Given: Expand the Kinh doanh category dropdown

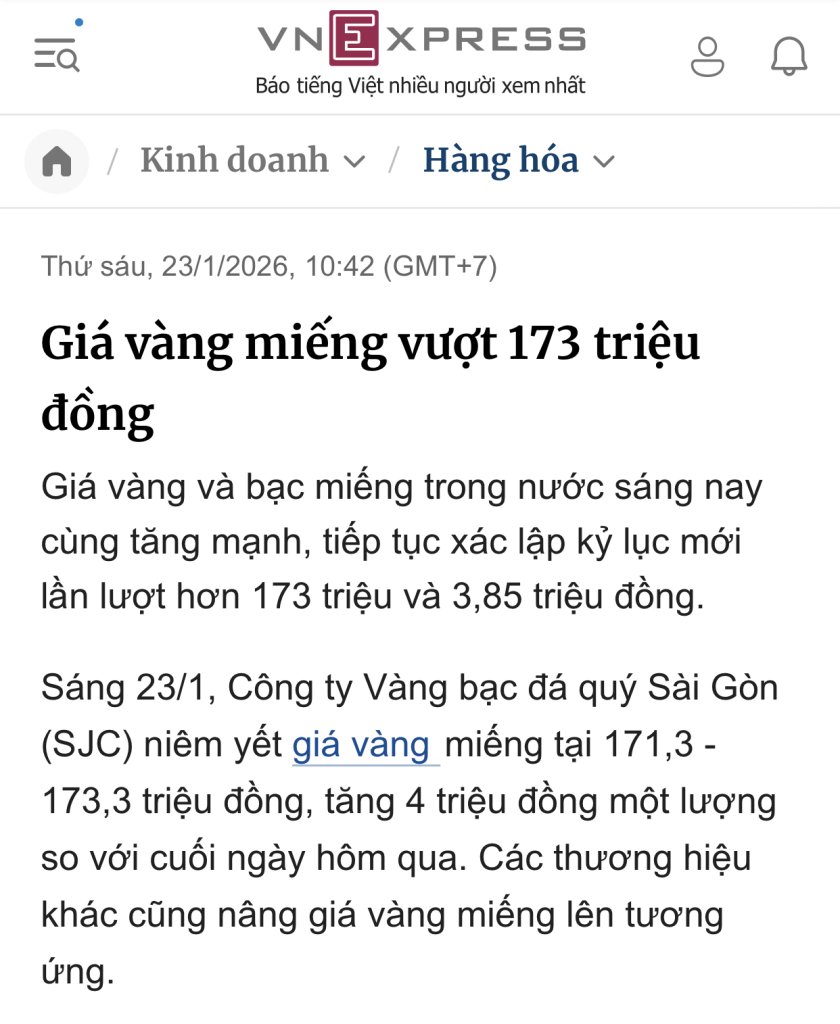Looking at the screenshot, I should pos(354,161).
